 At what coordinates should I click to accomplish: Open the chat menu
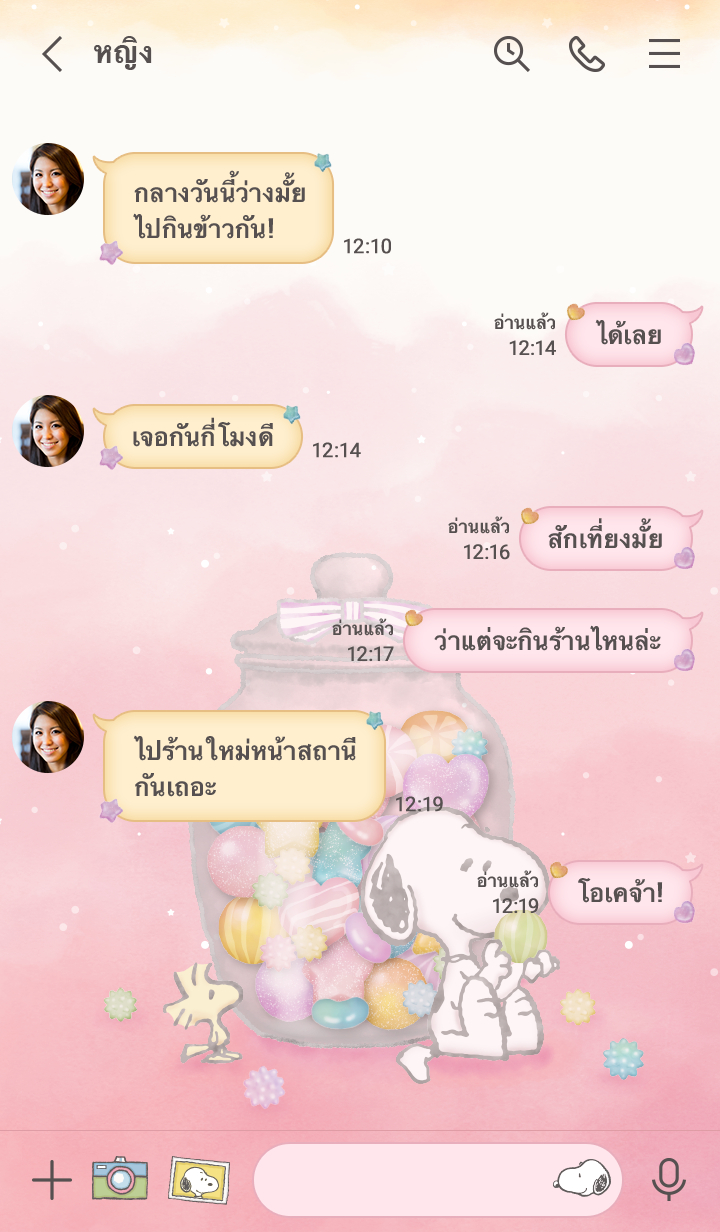664,54
